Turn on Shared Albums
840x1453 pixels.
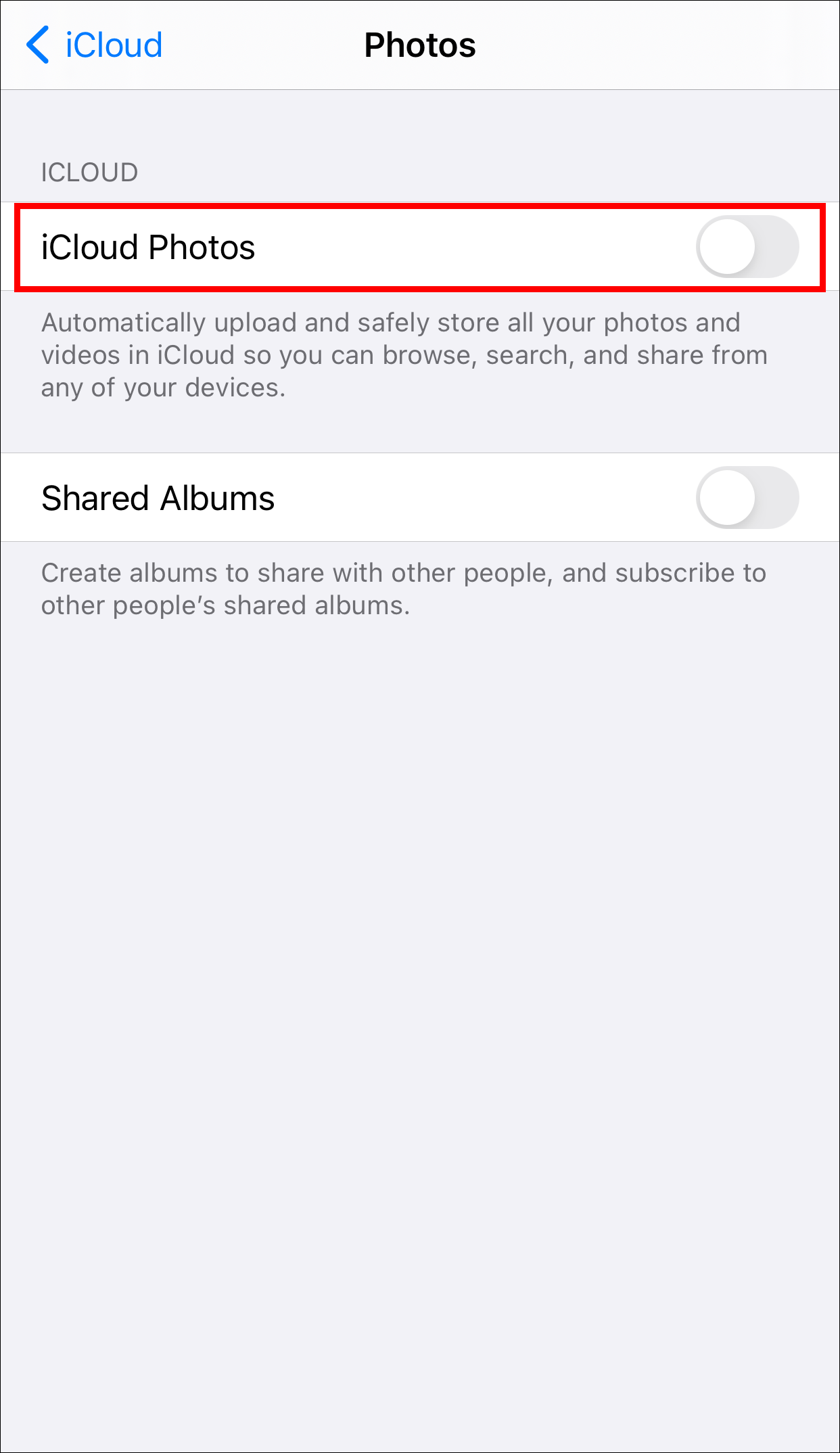[747, 498]
